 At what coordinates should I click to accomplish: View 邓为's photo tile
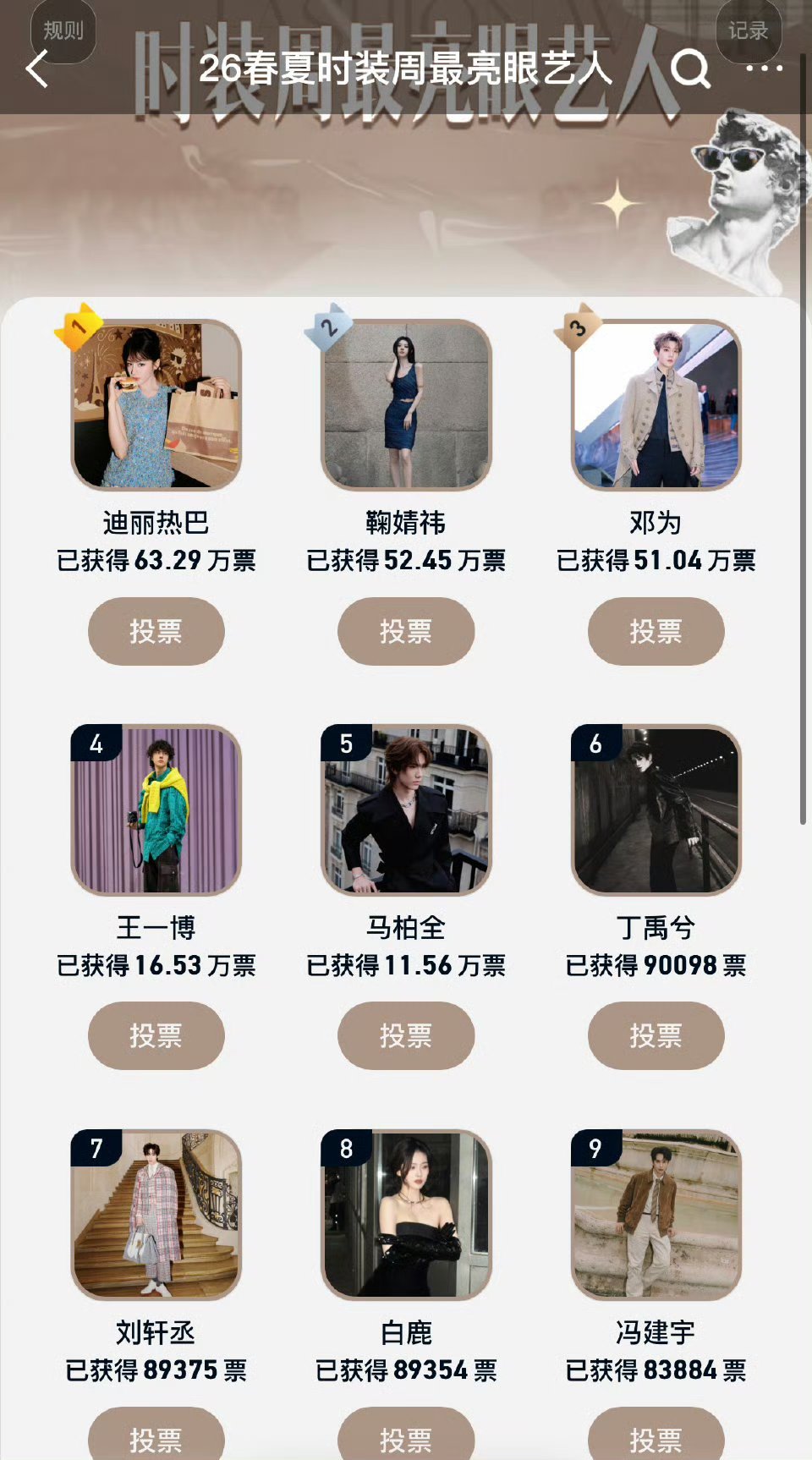click(656, 405)
